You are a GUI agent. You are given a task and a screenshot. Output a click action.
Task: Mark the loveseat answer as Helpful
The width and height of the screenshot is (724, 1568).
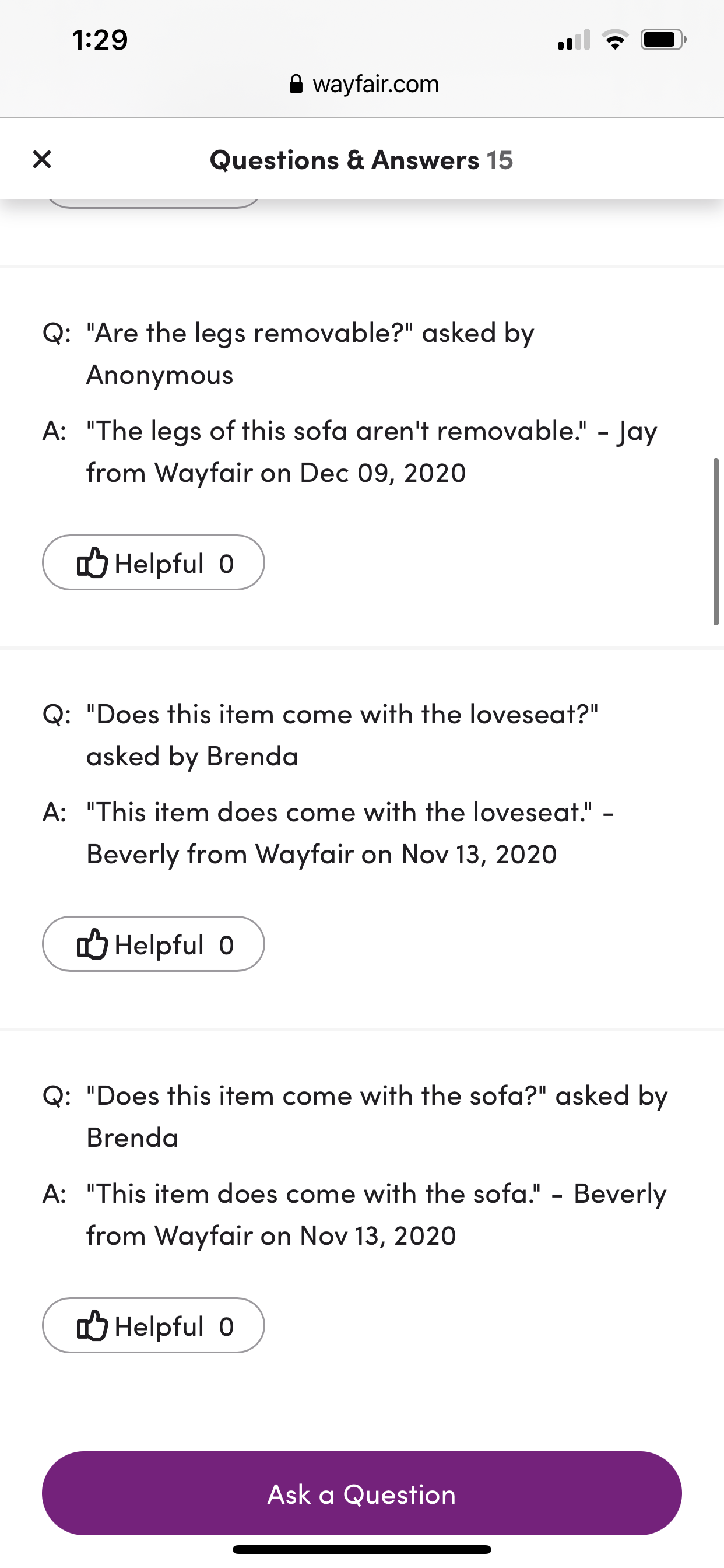[153, 943]
